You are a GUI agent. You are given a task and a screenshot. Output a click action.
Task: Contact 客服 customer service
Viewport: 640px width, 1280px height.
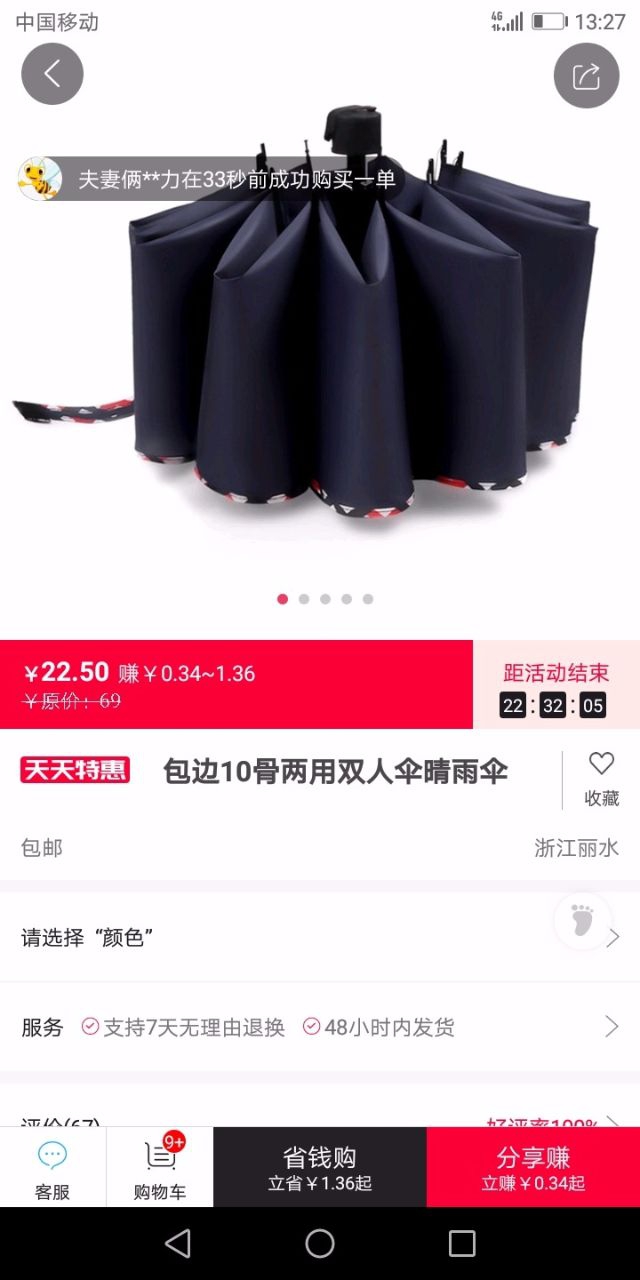[53, 1168]
